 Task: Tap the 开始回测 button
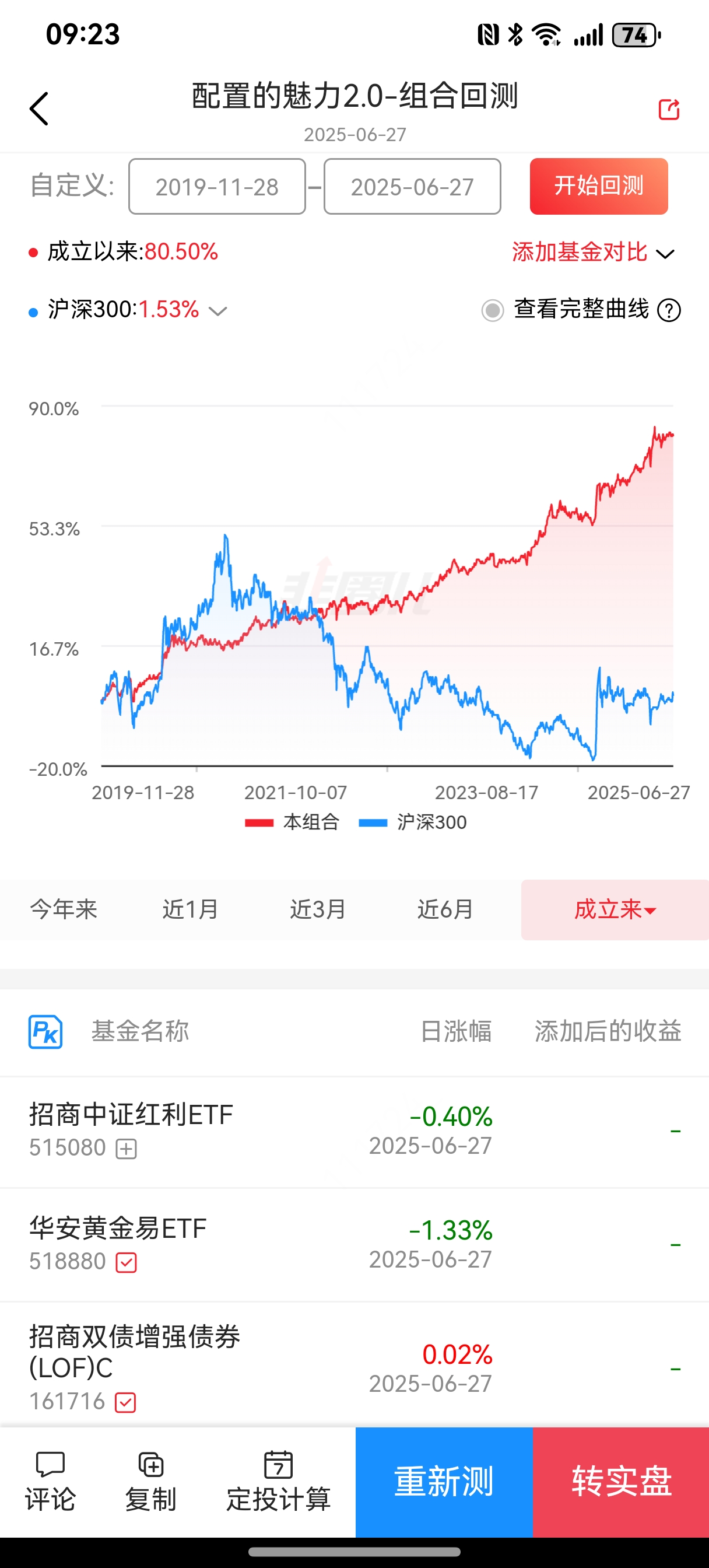pyautogui.click(x=598, y=186)
